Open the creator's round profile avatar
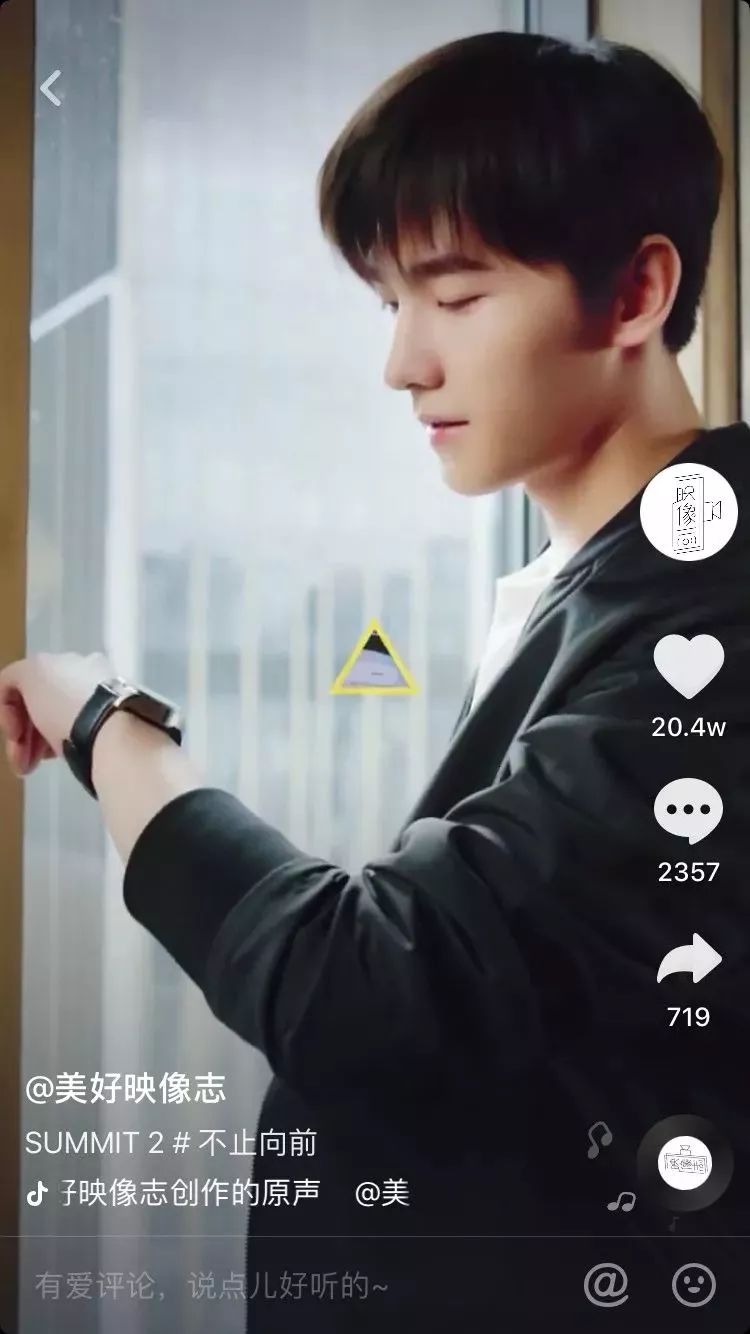750x1334 pixels. click(x=687, y=511)
